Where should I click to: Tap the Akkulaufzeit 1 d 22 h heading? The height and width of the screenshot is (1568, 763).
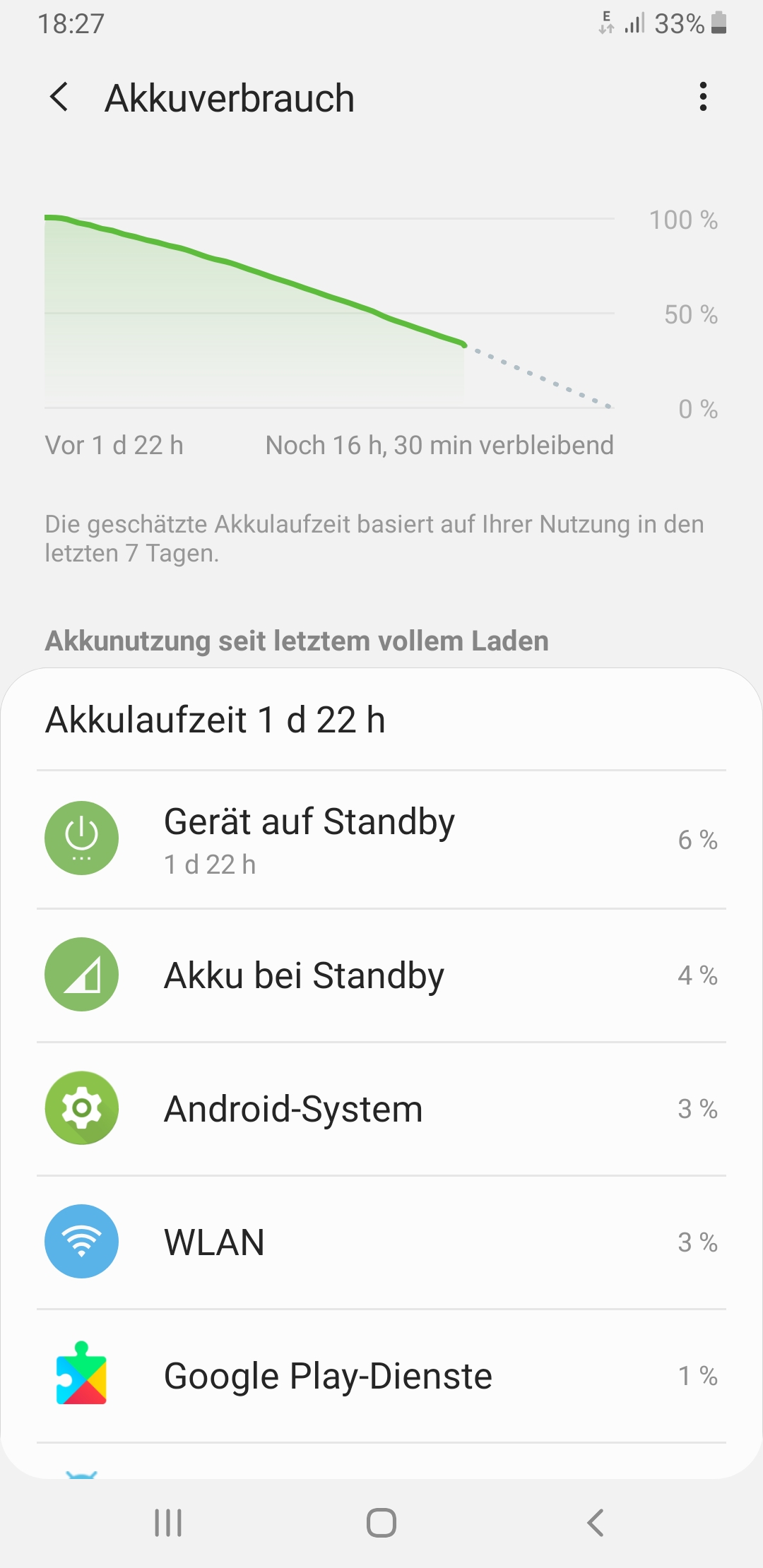[215, 720]
